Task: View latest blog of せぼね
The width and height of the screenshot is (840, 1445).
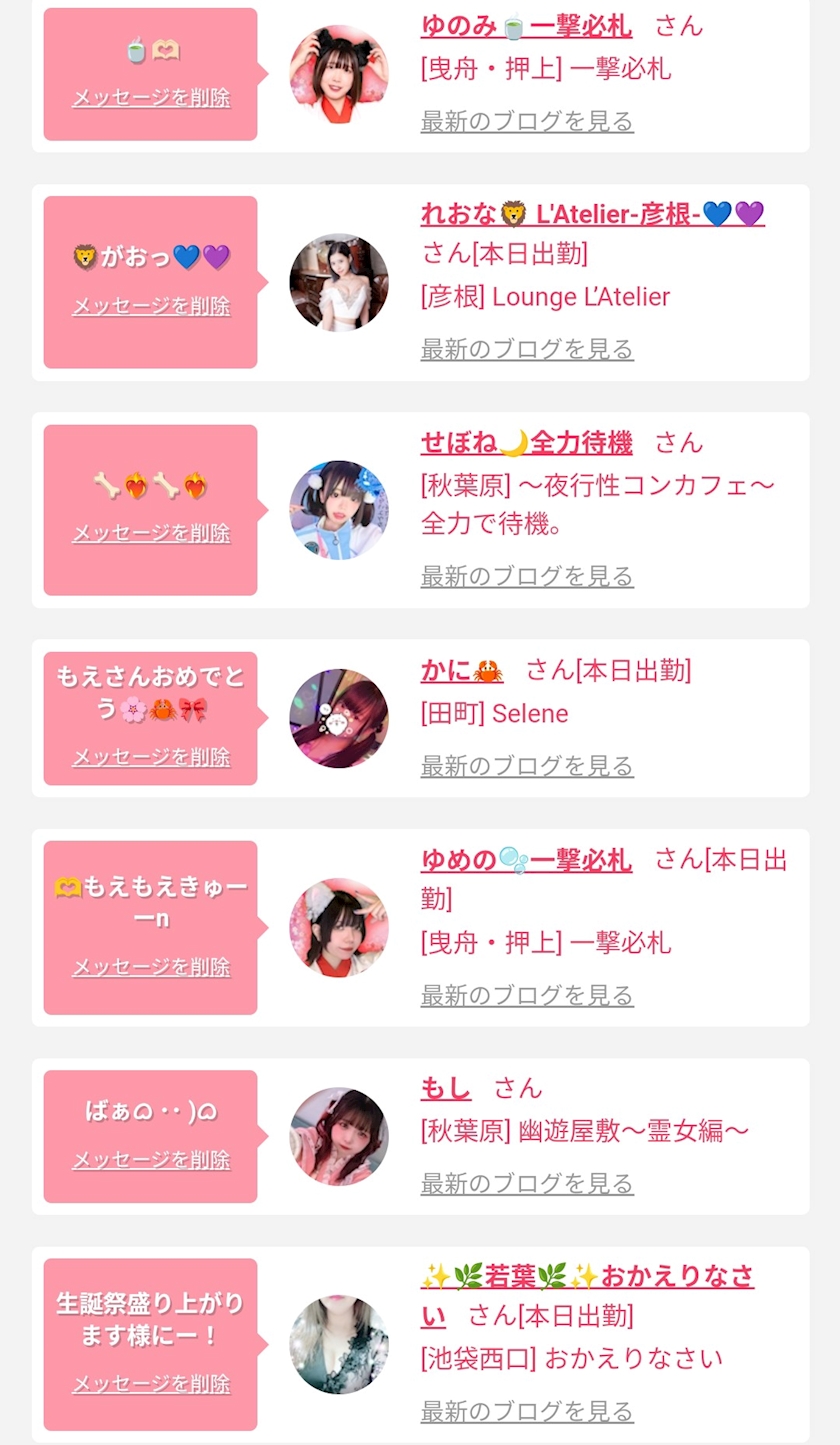Action: tap(527, 576)
